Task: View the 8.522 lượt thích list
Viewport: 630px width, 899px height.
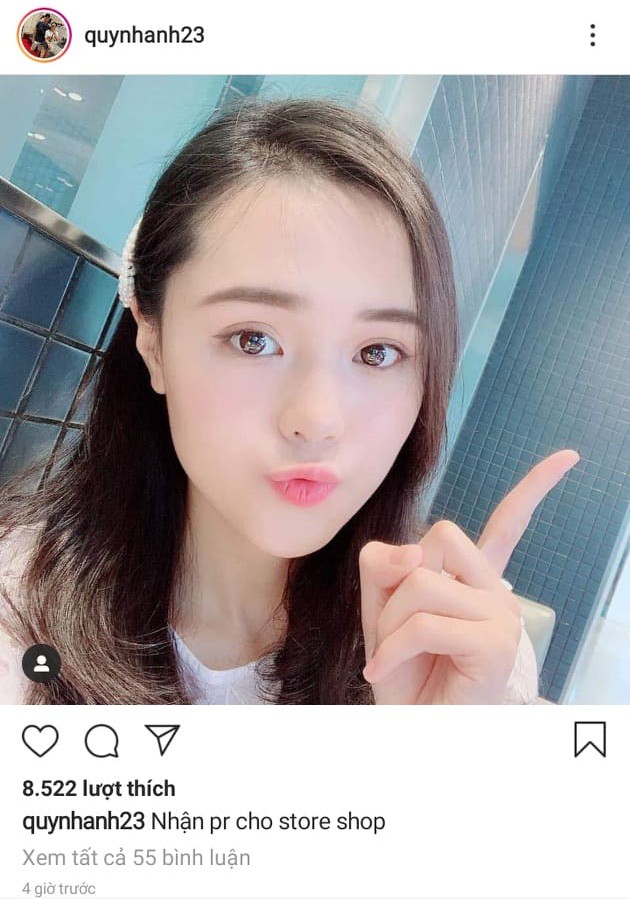Action: pos(98,788)
